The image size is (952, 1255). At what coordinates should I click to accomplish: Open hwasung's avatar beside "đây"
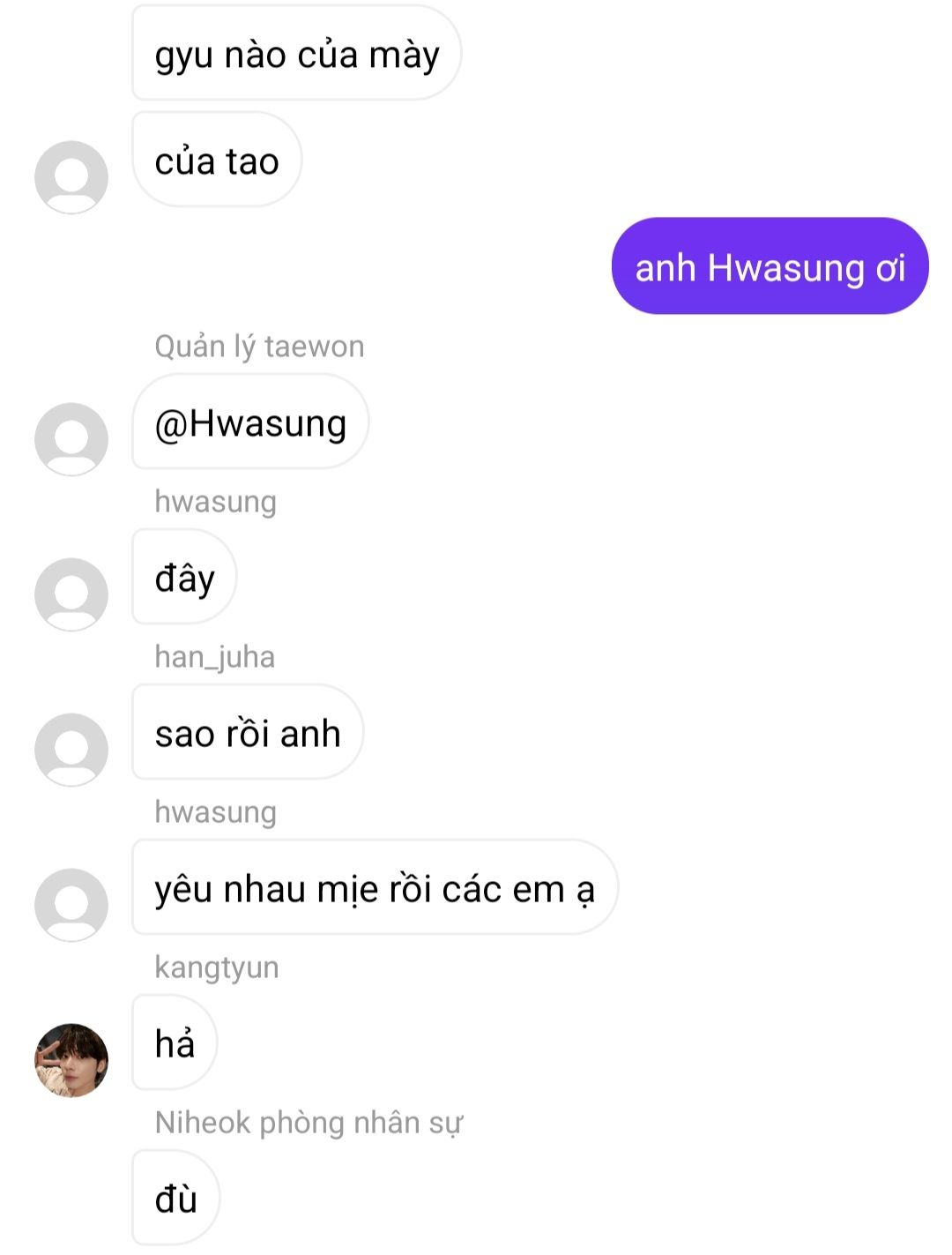(x=71, y=594)
